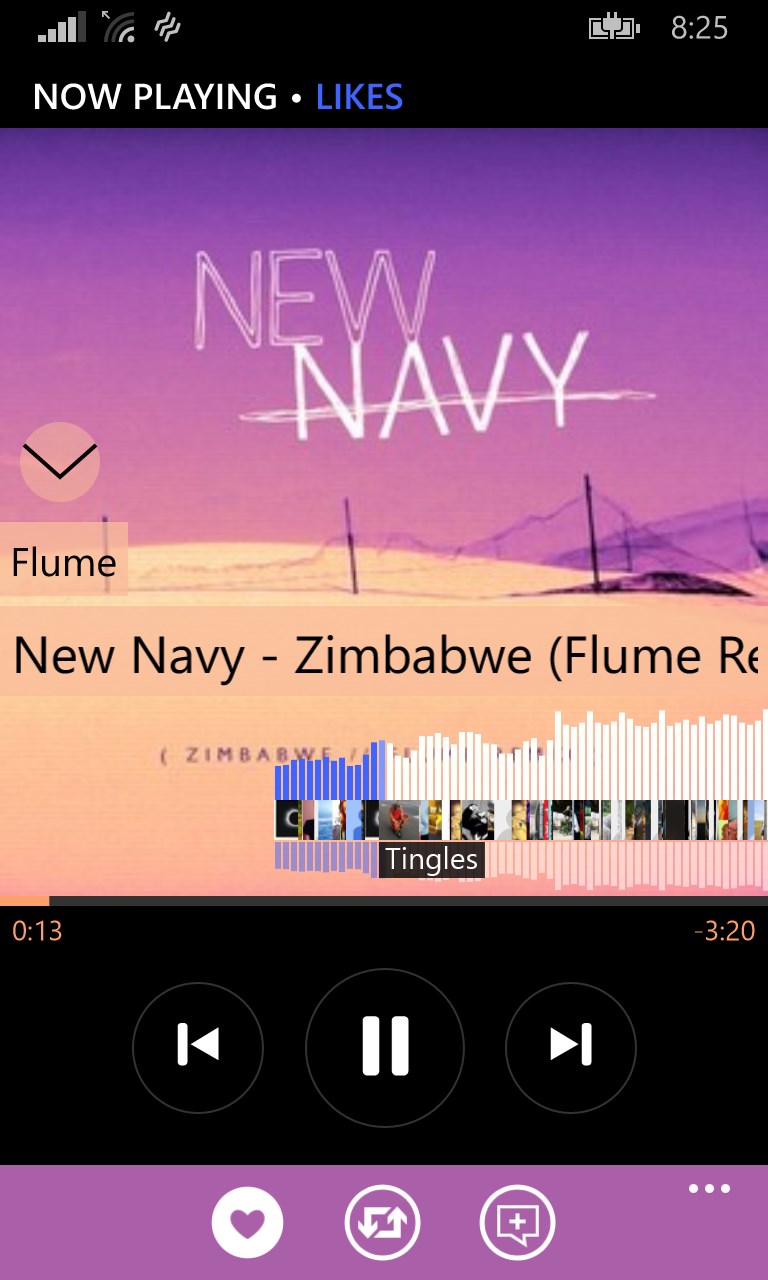Skip to the next track

(571, 1046)
